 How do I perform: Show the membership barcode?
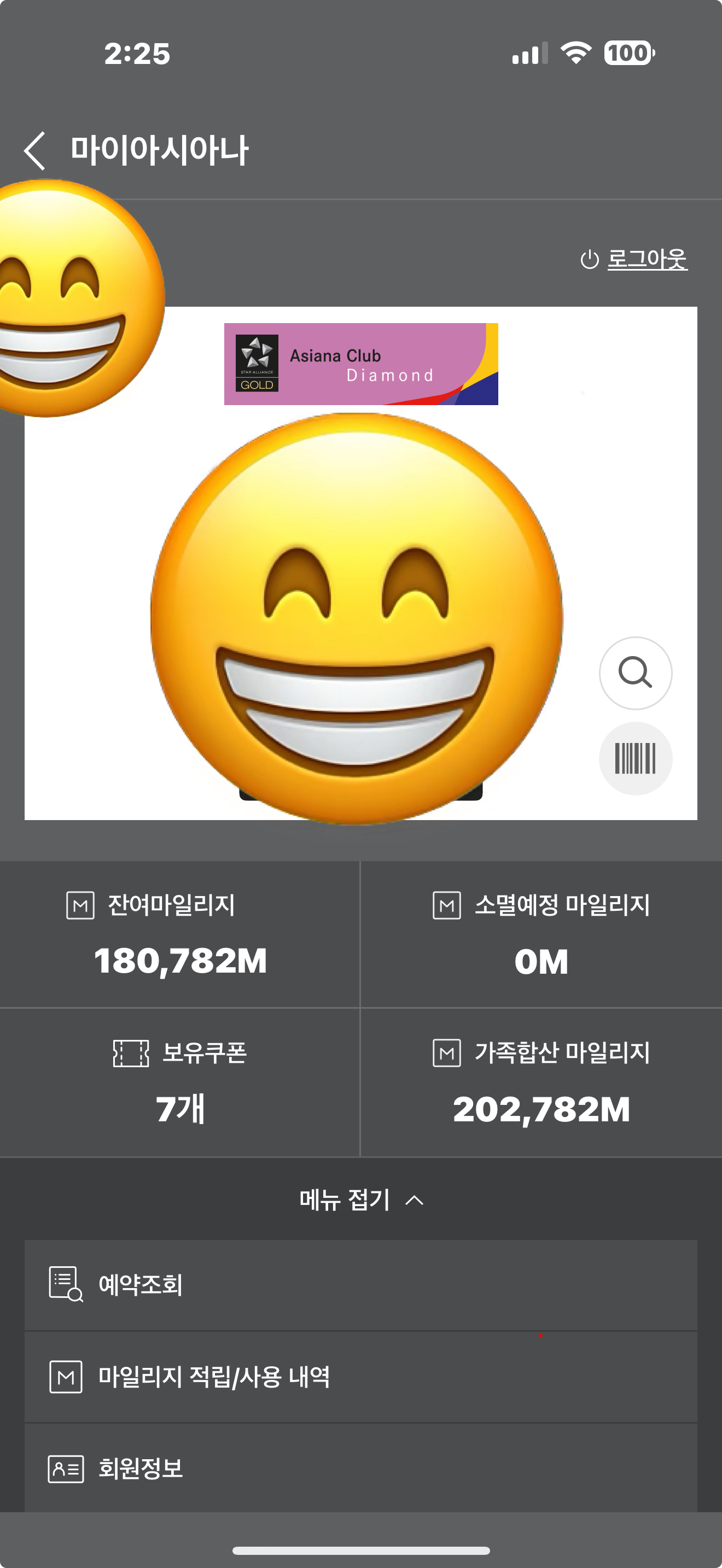pos(635,758)
